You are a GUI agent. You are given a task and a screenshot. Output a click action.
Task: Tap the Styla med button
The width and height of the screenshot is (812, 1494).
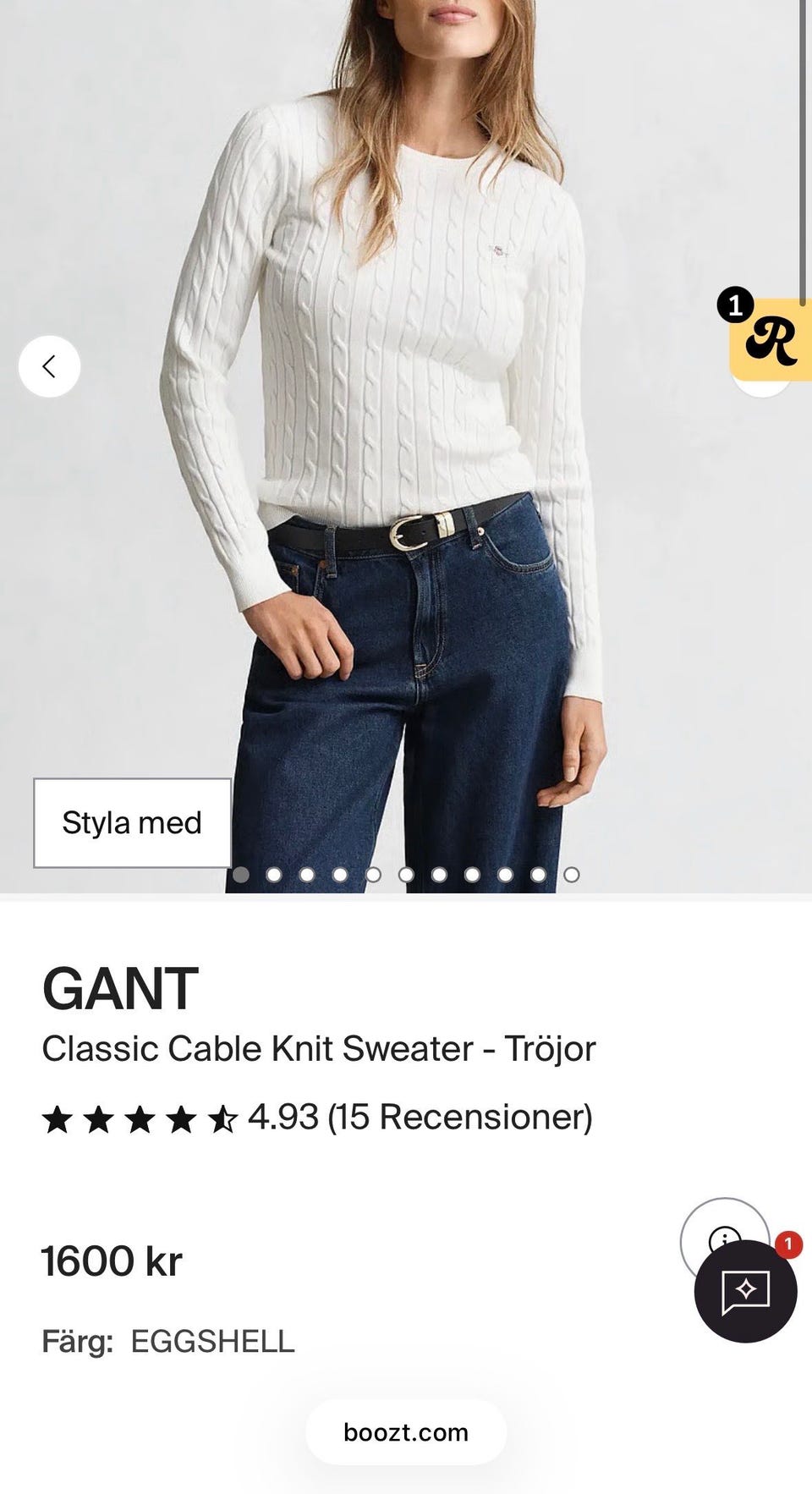click(132, 822)
